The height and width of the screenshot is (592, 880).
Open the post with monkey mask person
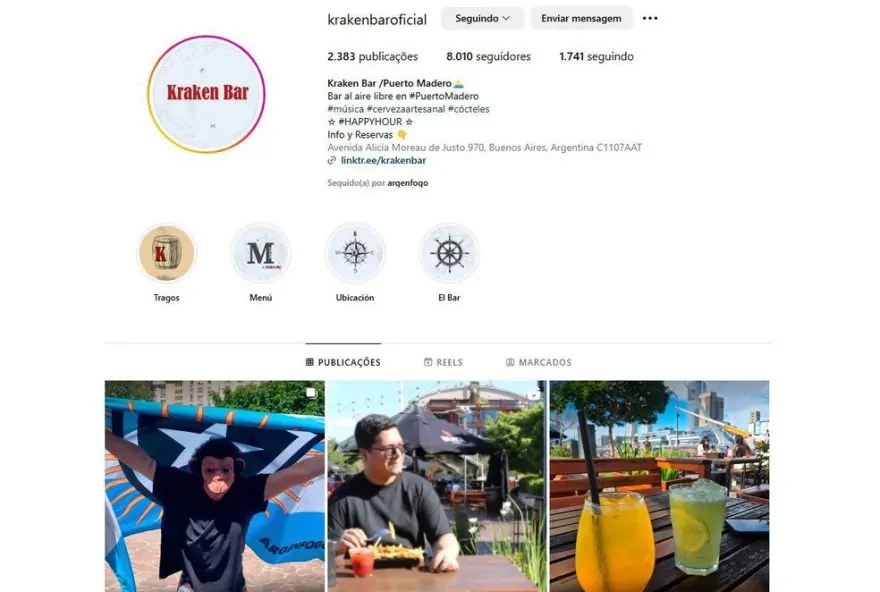pos(215,485)
